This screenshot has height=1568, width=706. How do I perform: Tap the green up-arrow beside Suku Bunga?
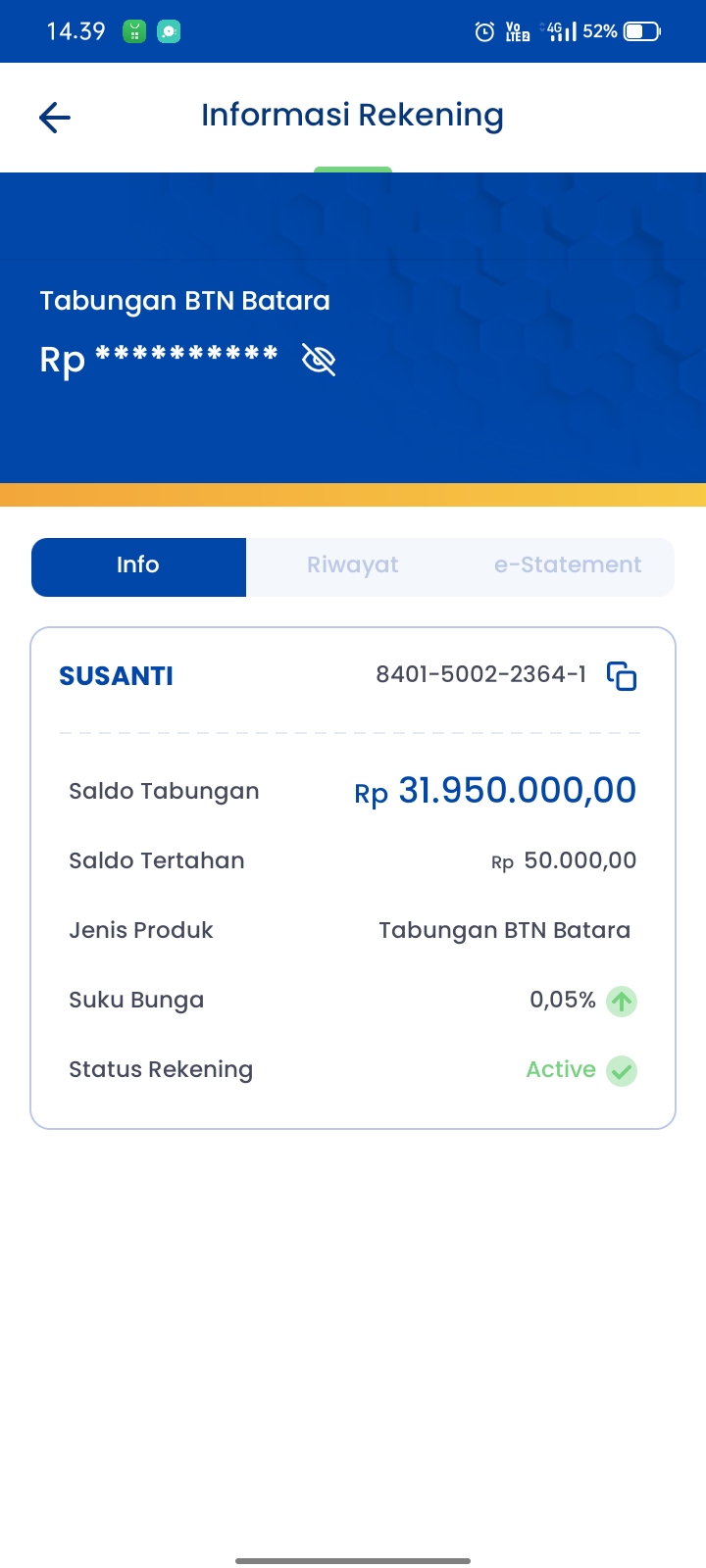click(x=621, y=1001)
